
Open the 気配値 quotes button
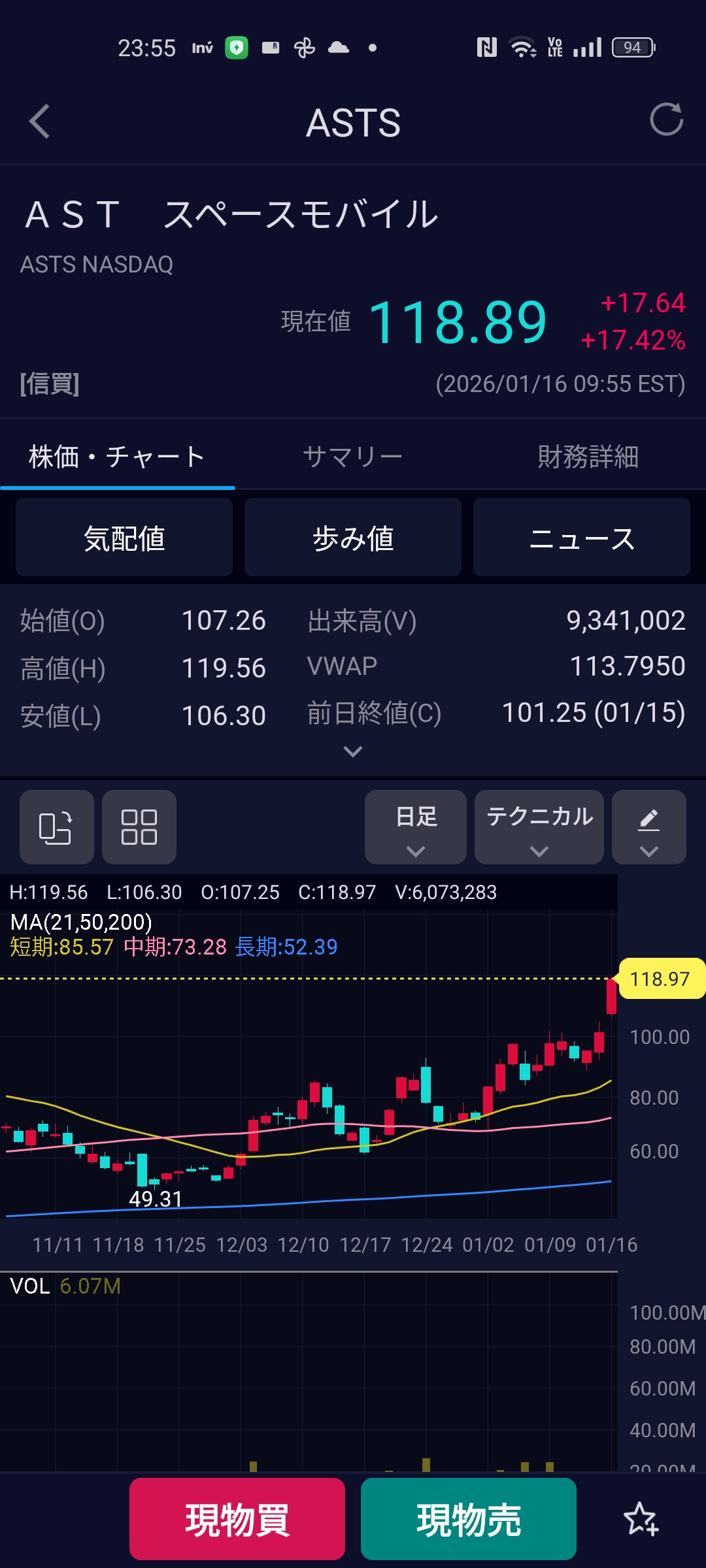(124, 538)
